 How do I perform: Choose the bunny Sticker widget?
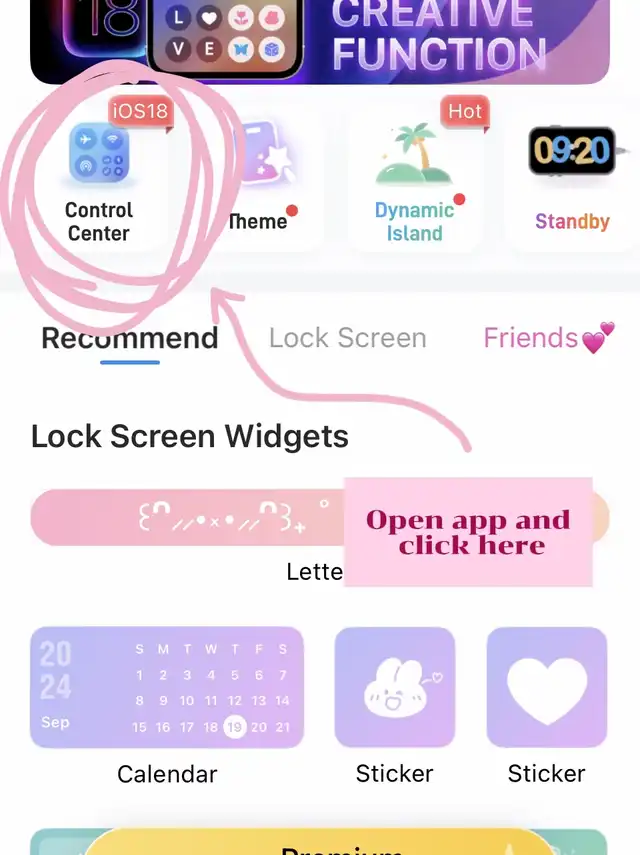(394, 688)
